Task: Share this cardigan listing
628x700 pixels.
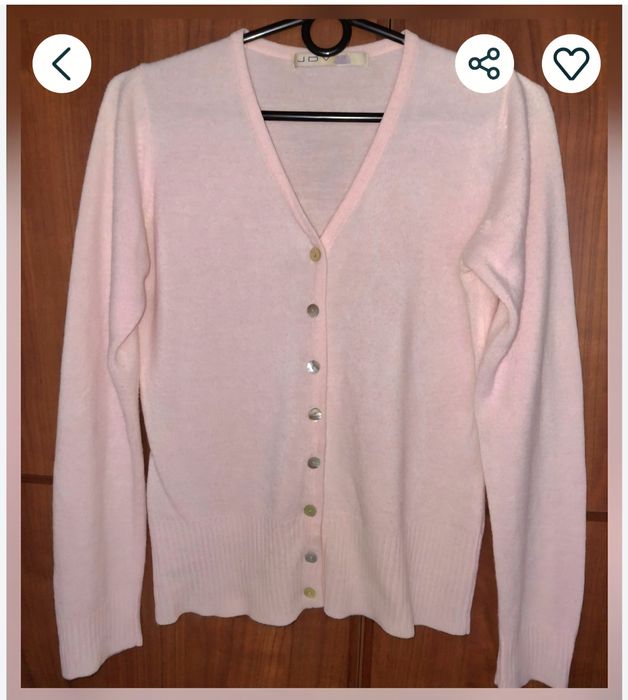Action: point(484,64)
